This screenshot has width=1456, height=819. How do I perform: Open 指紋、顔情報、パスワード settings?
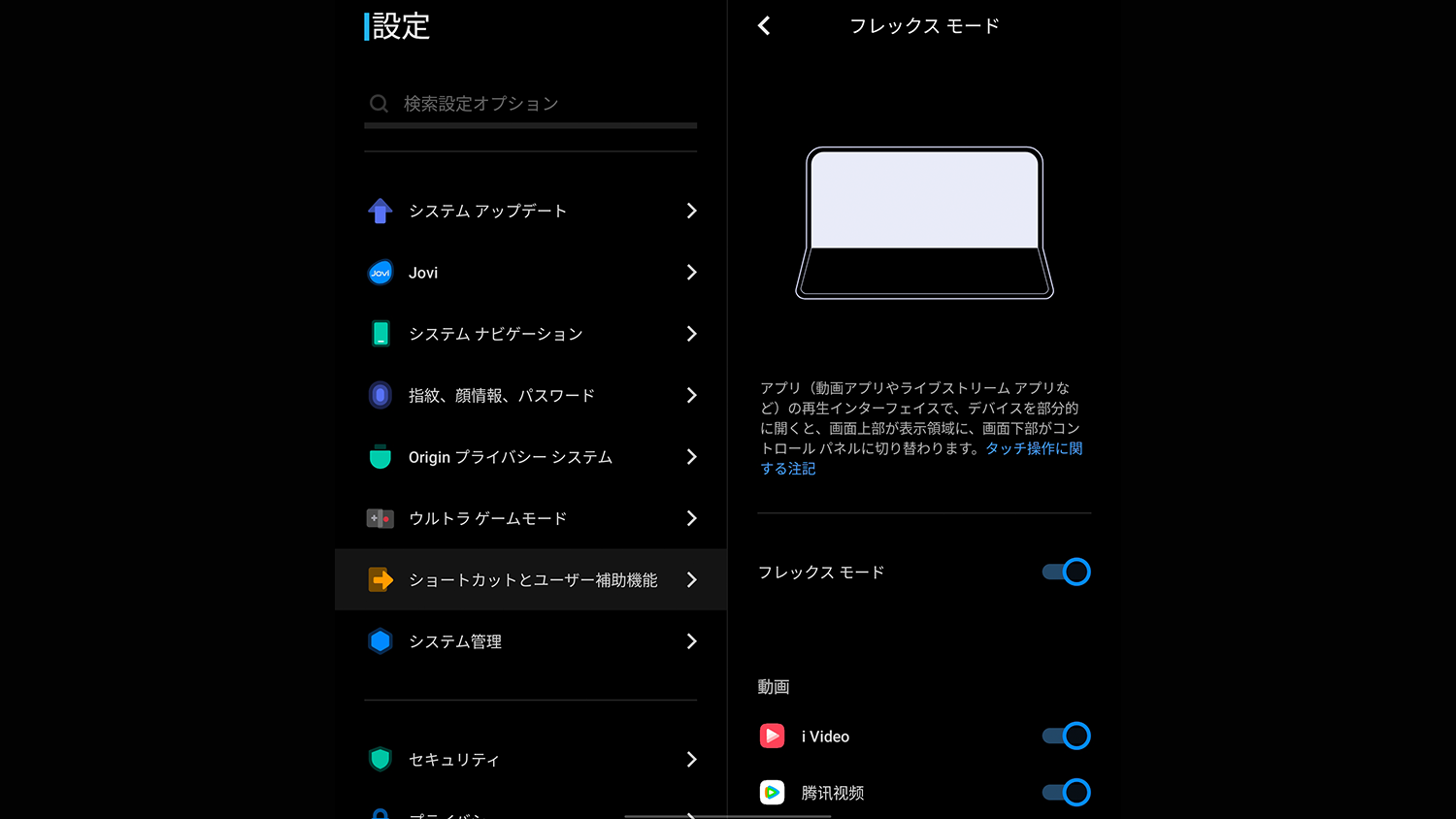530,395
